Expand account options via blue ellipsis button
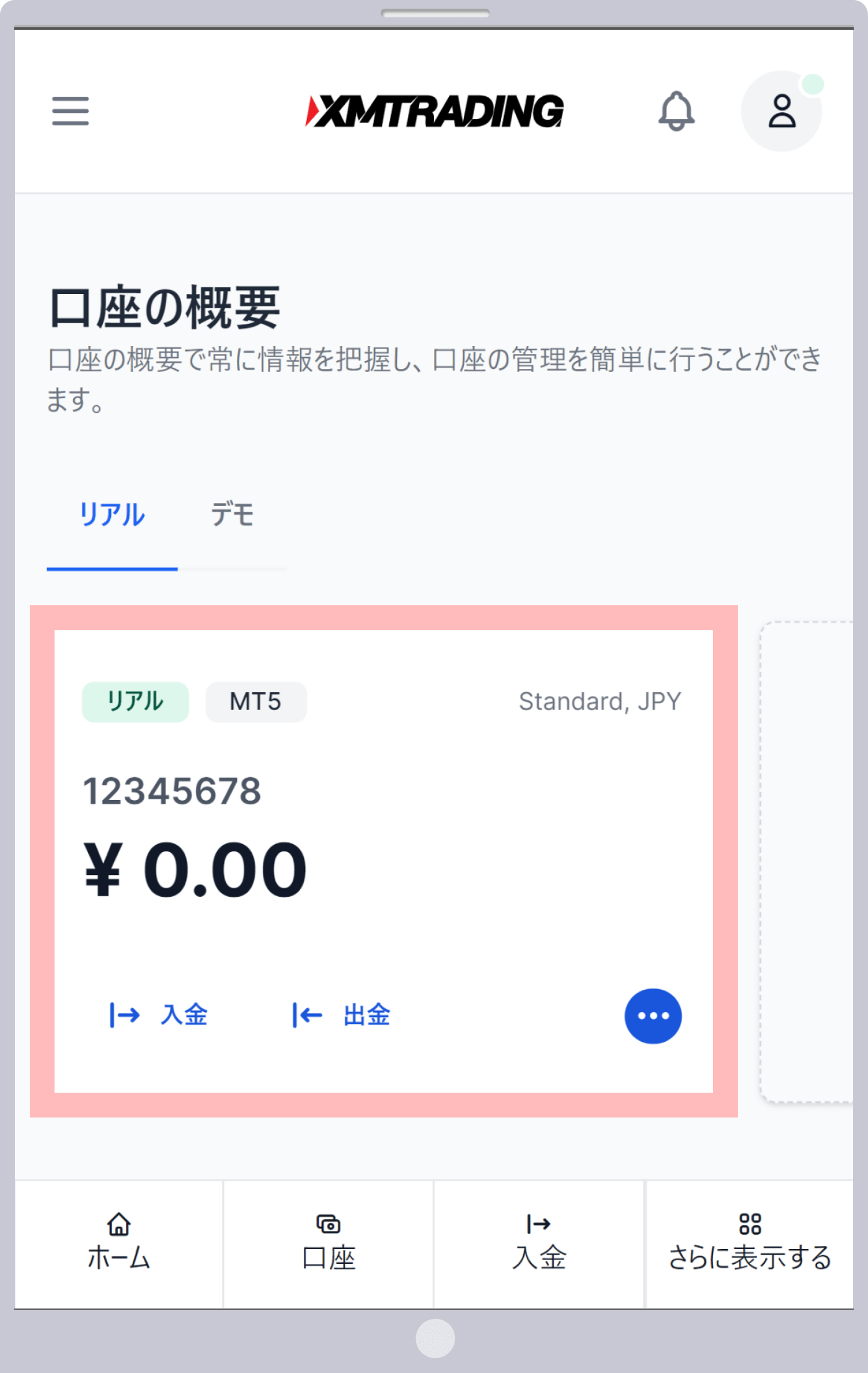The height and width of the screenshot is (1373, 868). tap(652, 1015)
